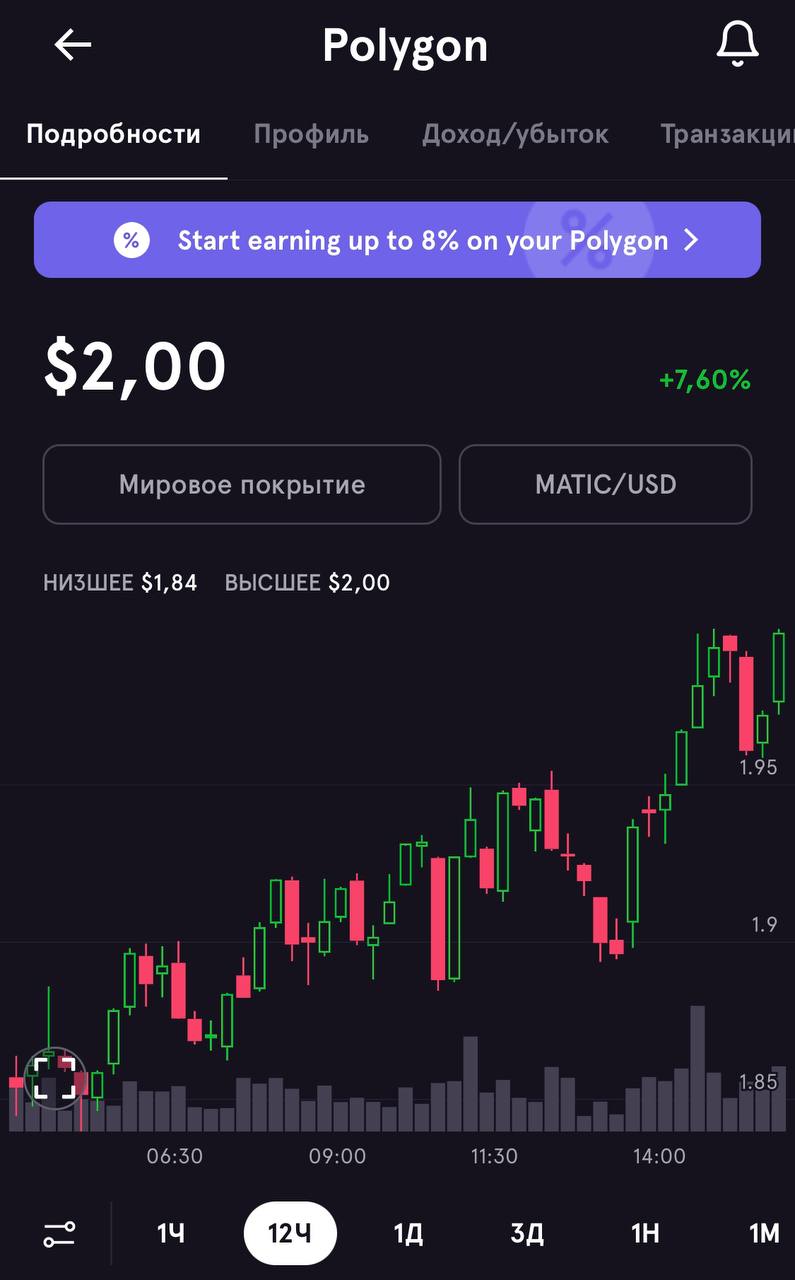The height and width of the screenshot is (1280, 795).
Task: Switch chart to 3Д range
Action: 527,1234
